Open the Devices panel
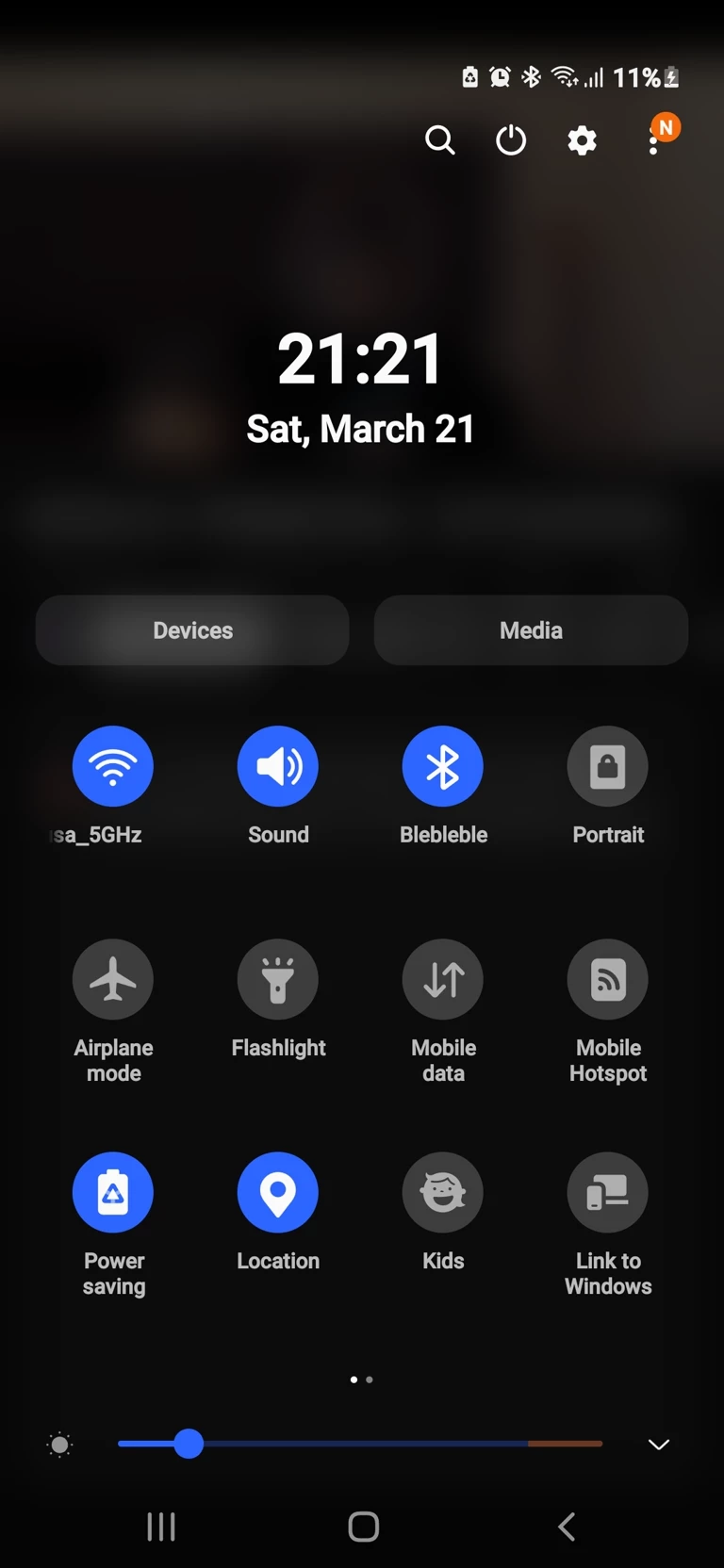Image resolution: width=724 pixels, height=1568 pixels. (192, 630)
